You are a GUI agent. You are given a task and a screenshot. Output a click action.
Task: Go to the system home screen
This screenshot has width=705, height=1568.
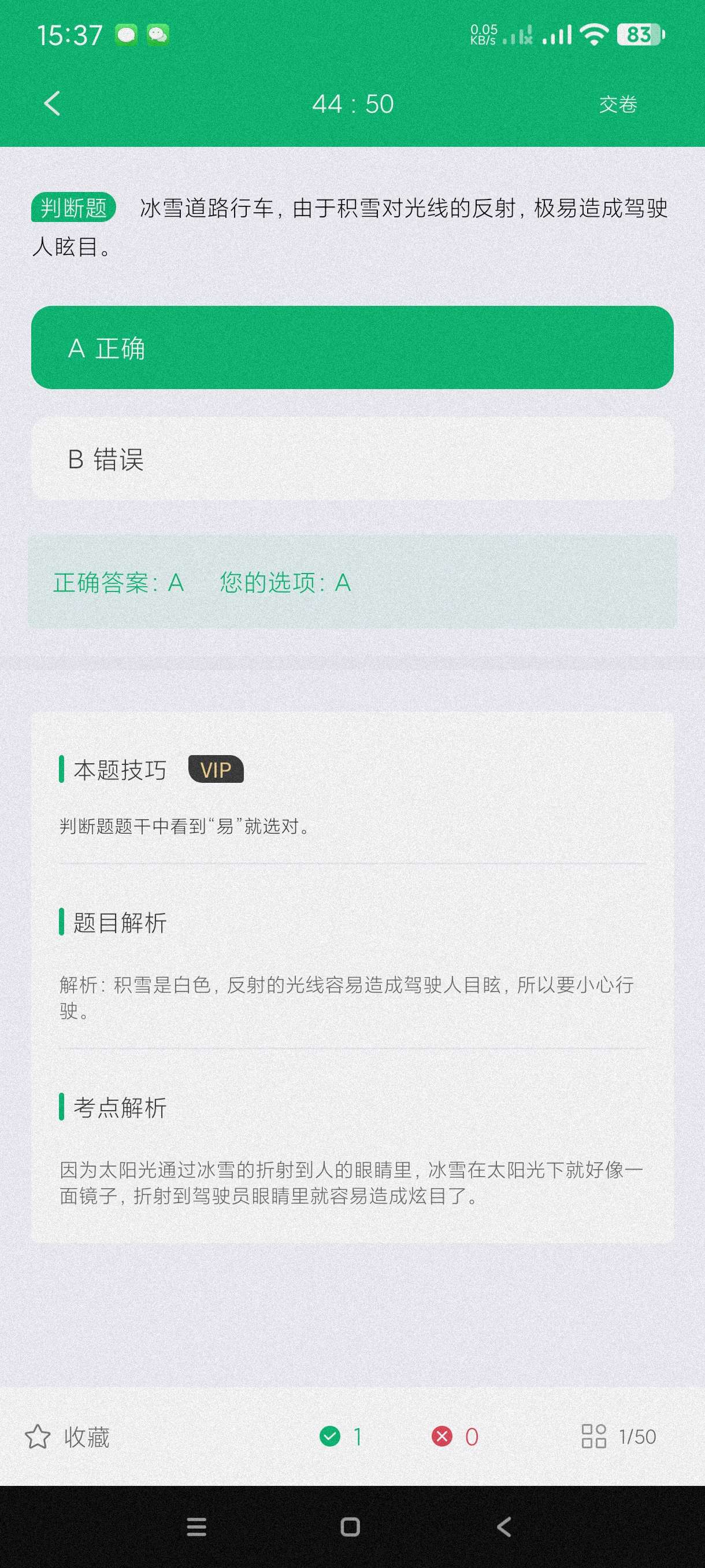click(350, 1526)
